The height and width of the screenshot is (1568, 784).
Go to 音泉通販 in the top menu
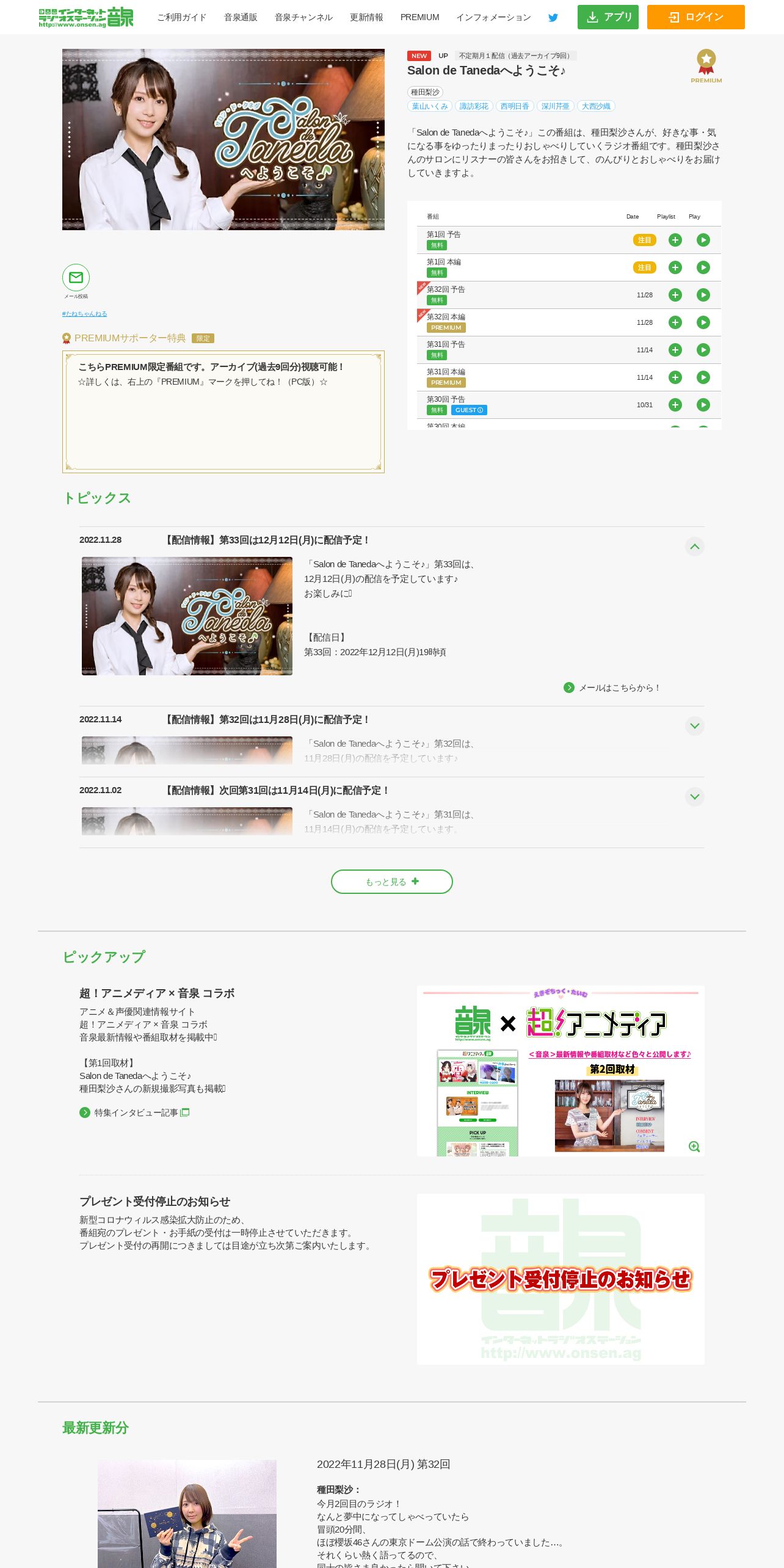pyautogui.click(x=241, y=17)
